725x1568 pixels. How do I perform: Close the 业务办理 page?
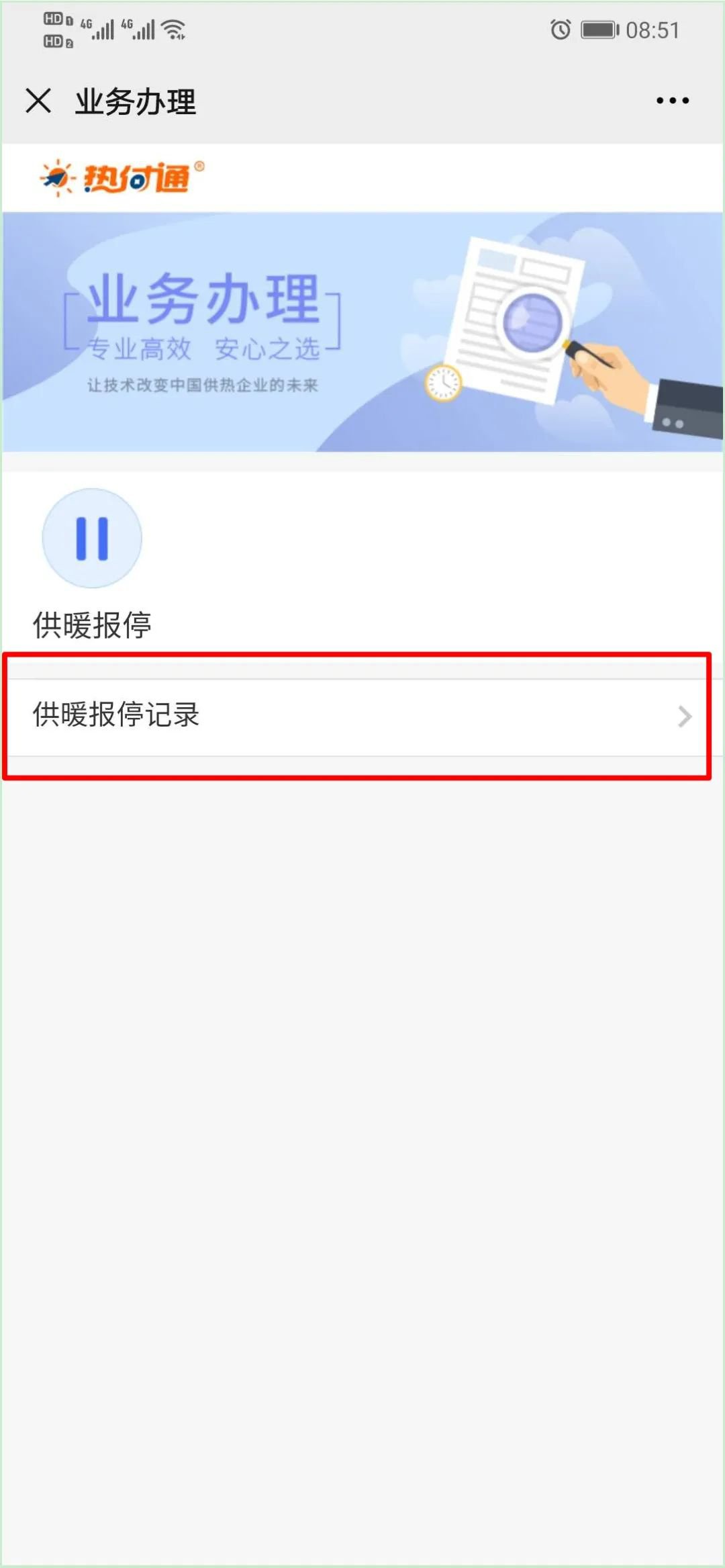click(38, 101)
